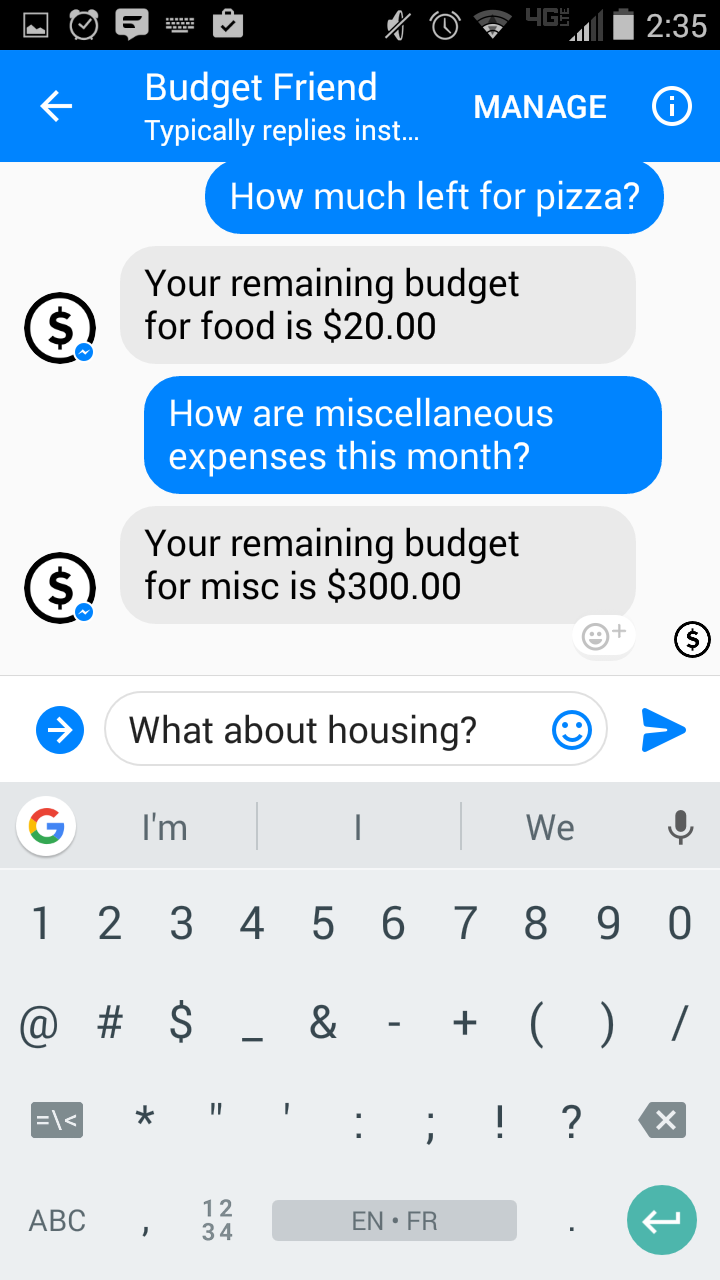Open Google search from the keyboard G icon
720x1280 pixels.
pyautogui.click(x=46, y=826)
